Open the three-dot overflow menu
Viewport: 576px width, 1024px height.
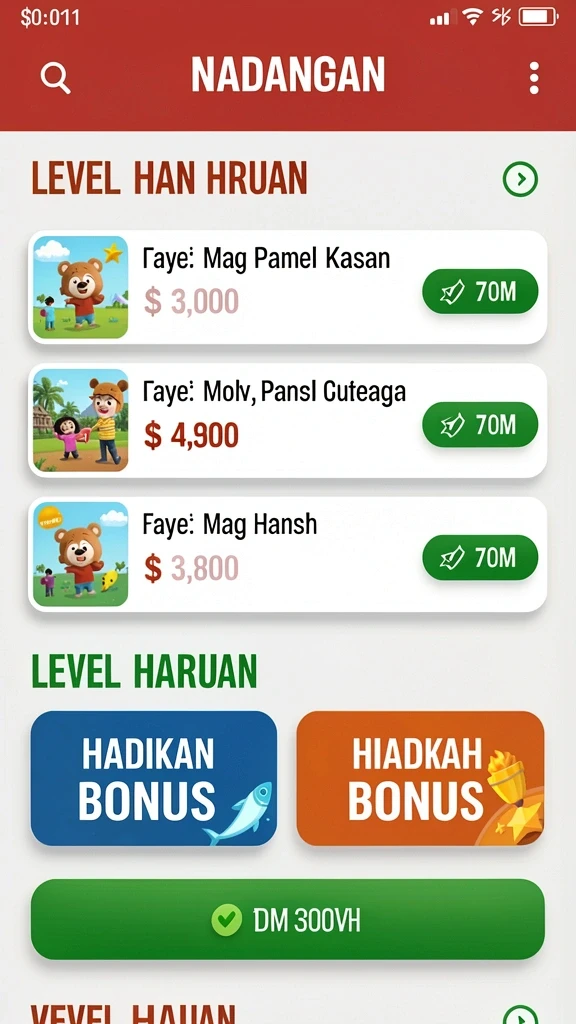tap(534, 78)
